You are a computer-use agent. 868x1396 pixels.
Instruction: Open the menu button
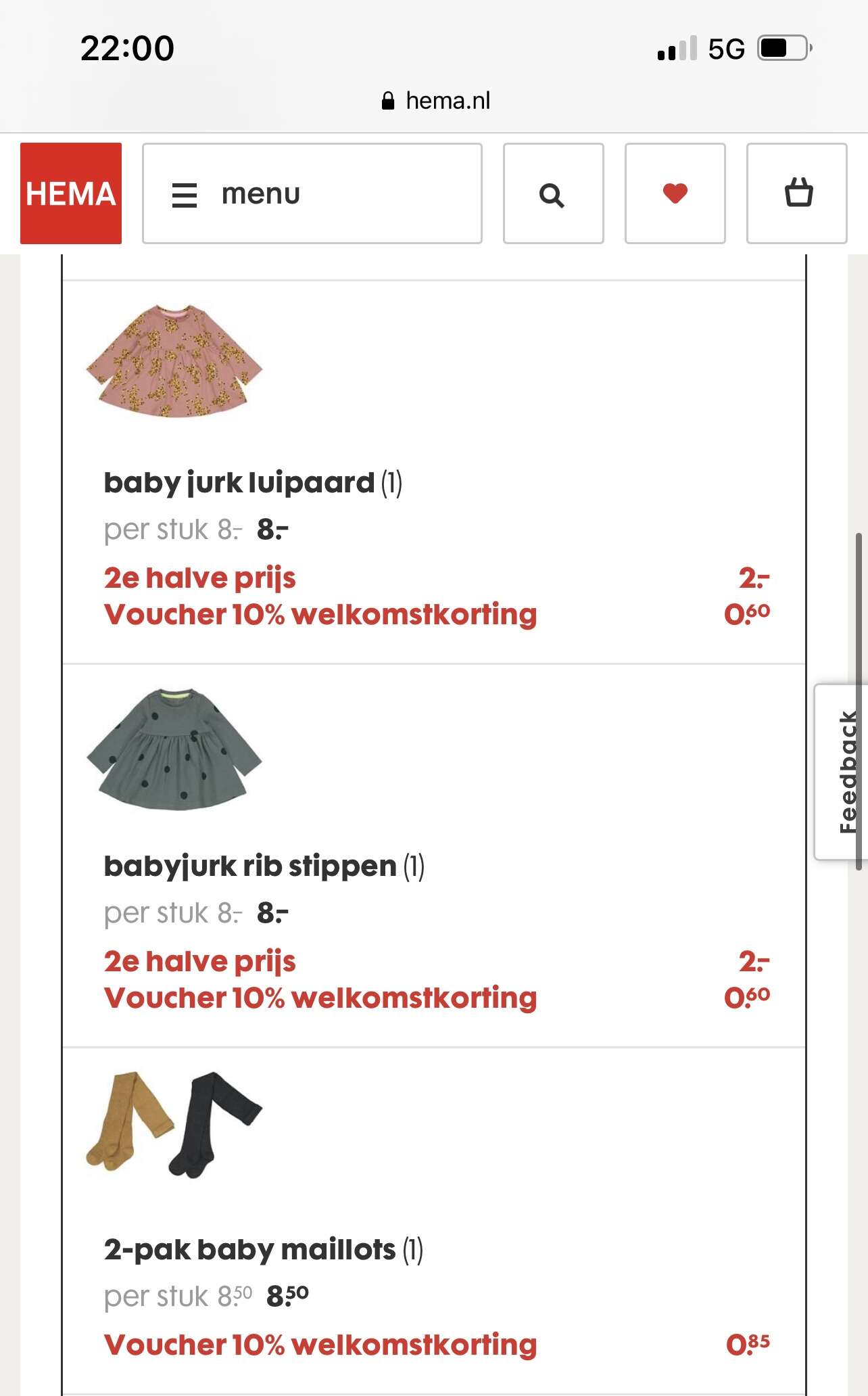pos(312,193)
